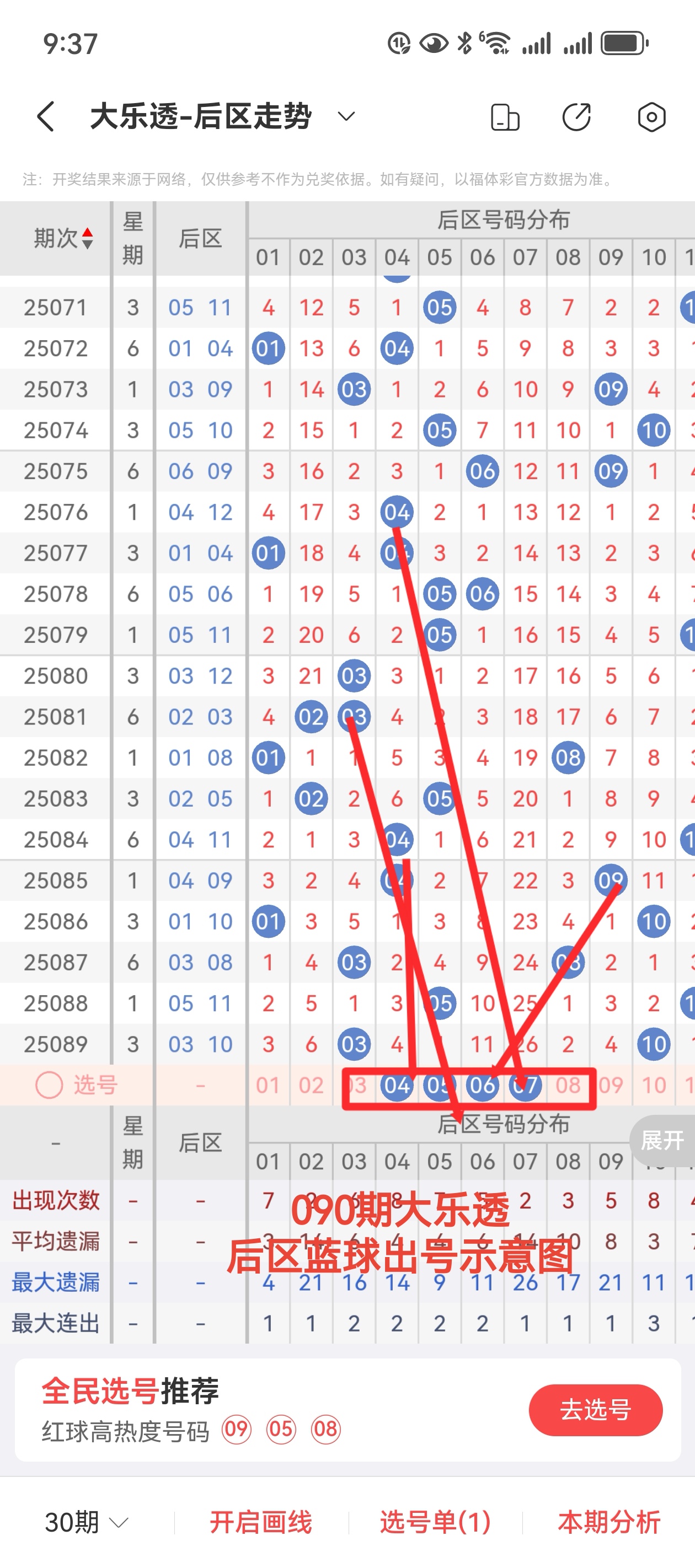
Task: Toggle the screen orientation icon
Action: coord(505,117)
